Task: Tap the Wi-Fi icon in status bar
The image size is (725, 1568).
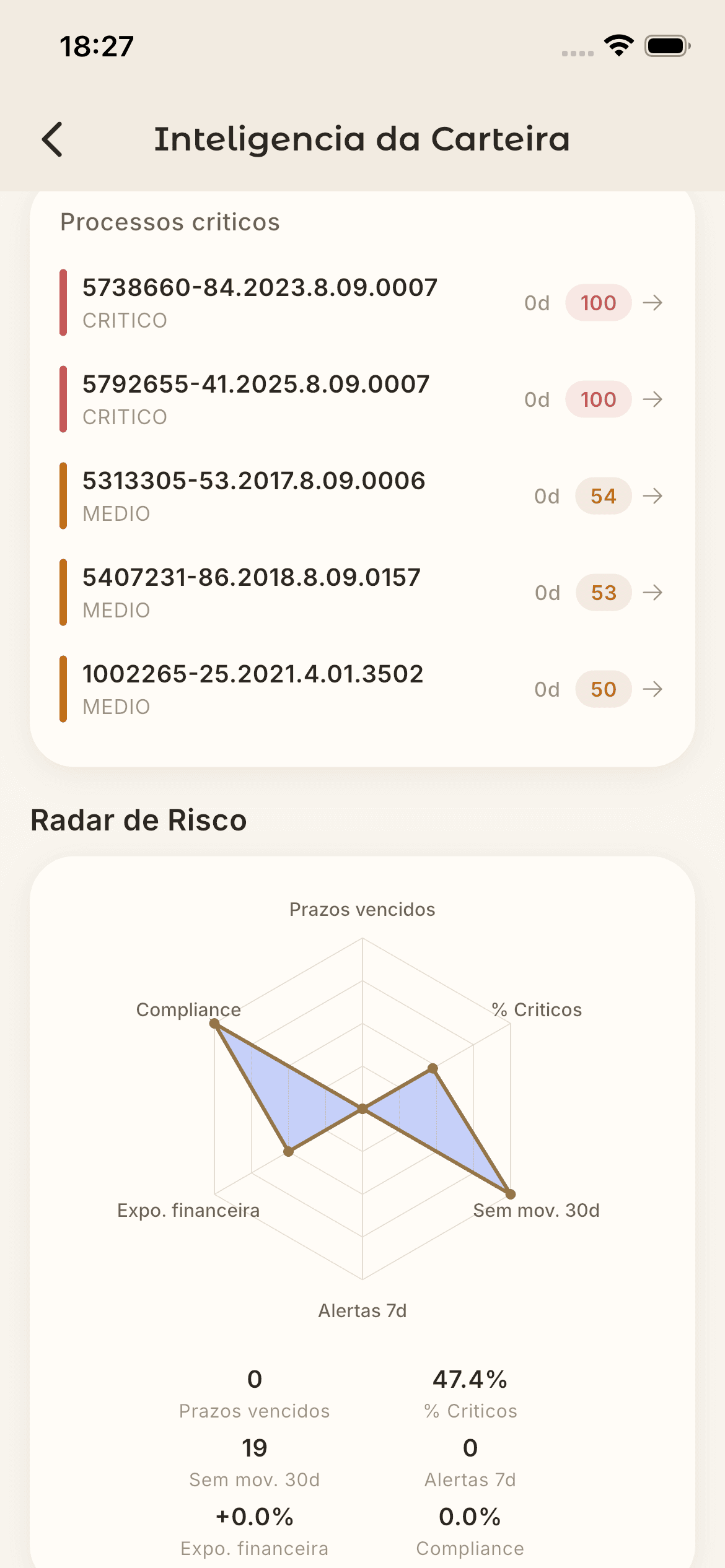Action: pos(618,46)
